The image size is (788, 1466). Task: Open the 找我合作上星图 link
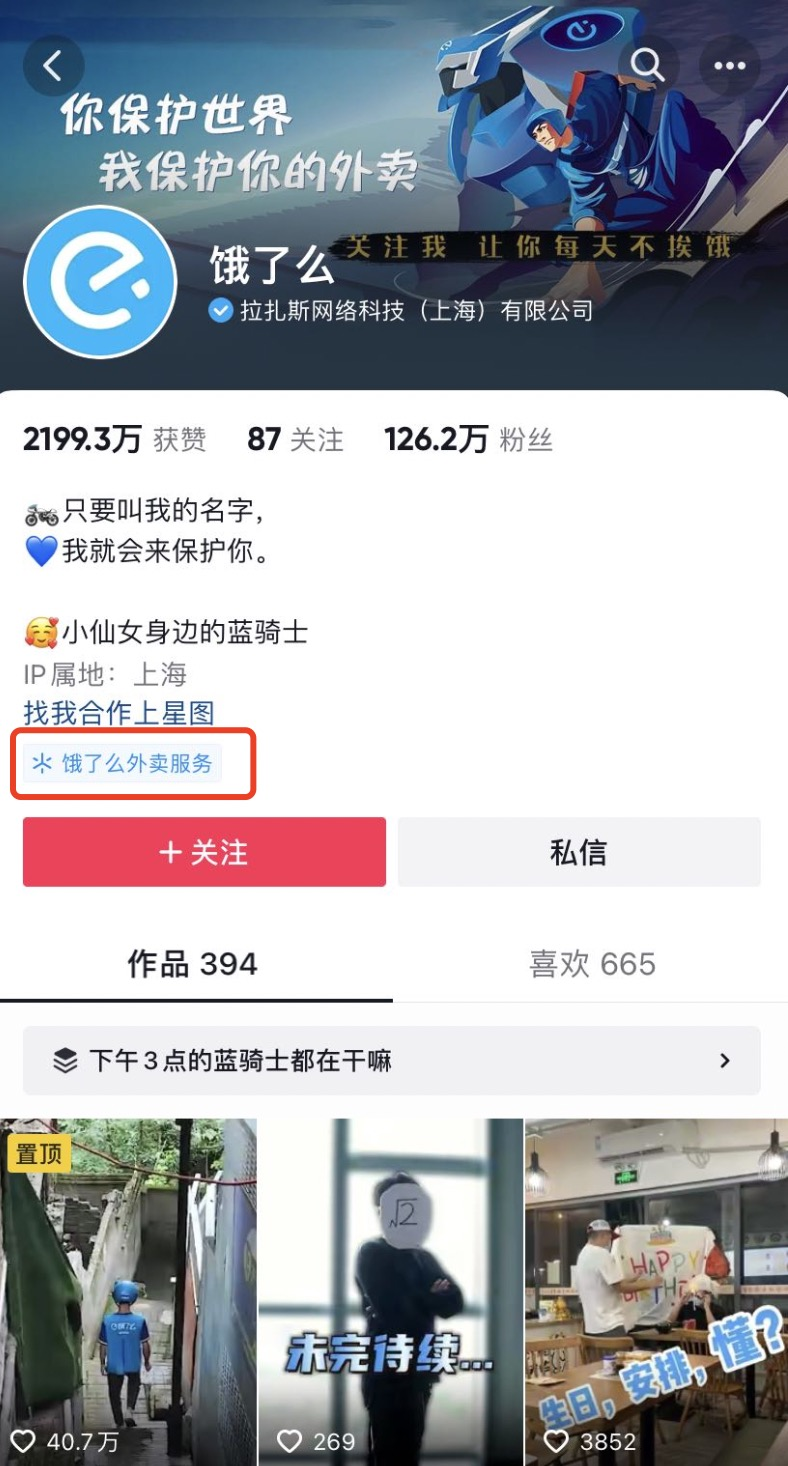click(119, 713)
